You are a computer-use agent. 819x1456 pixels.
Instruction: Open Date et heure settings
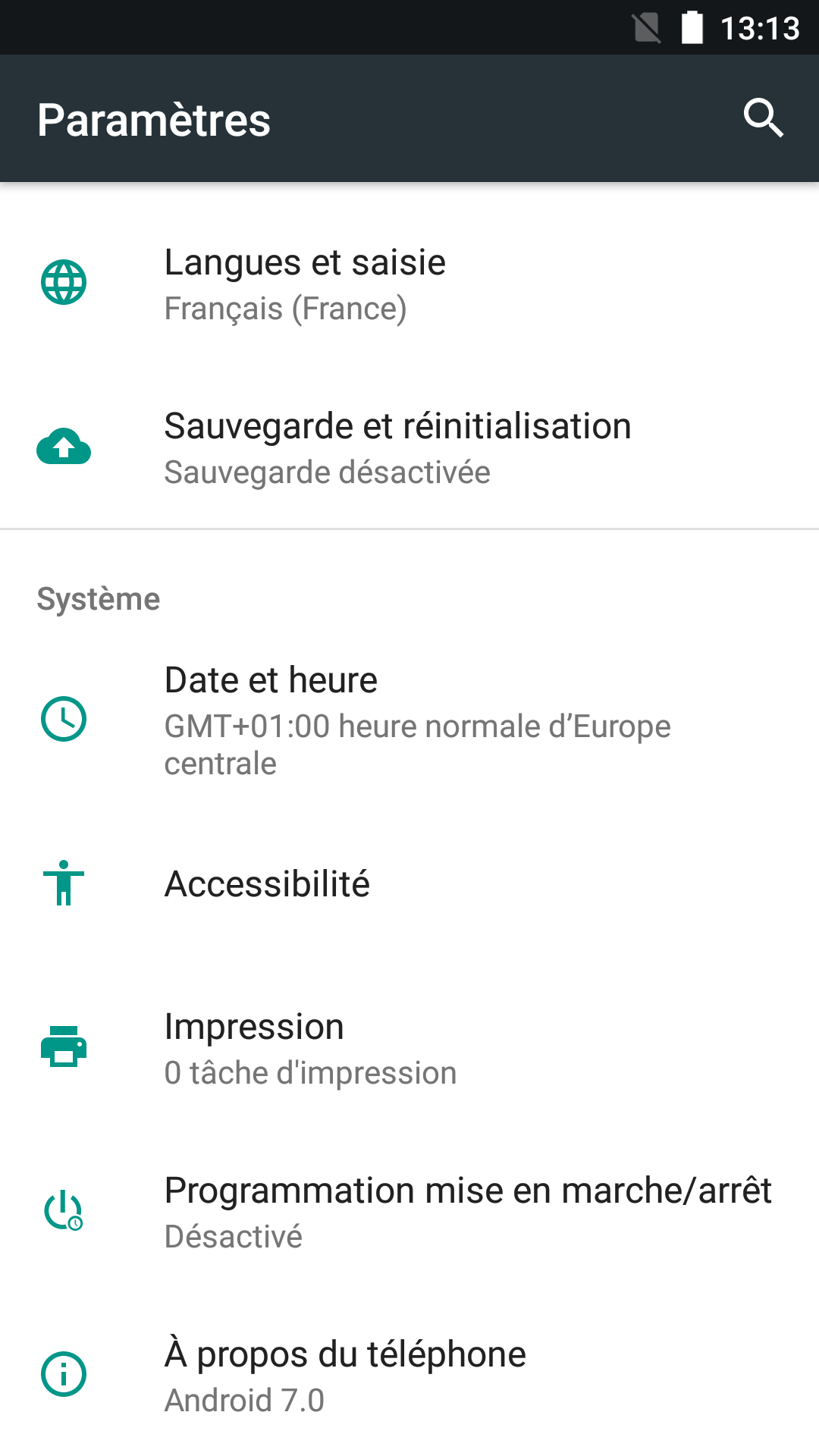pyautogui.click(x=409, y=720)
